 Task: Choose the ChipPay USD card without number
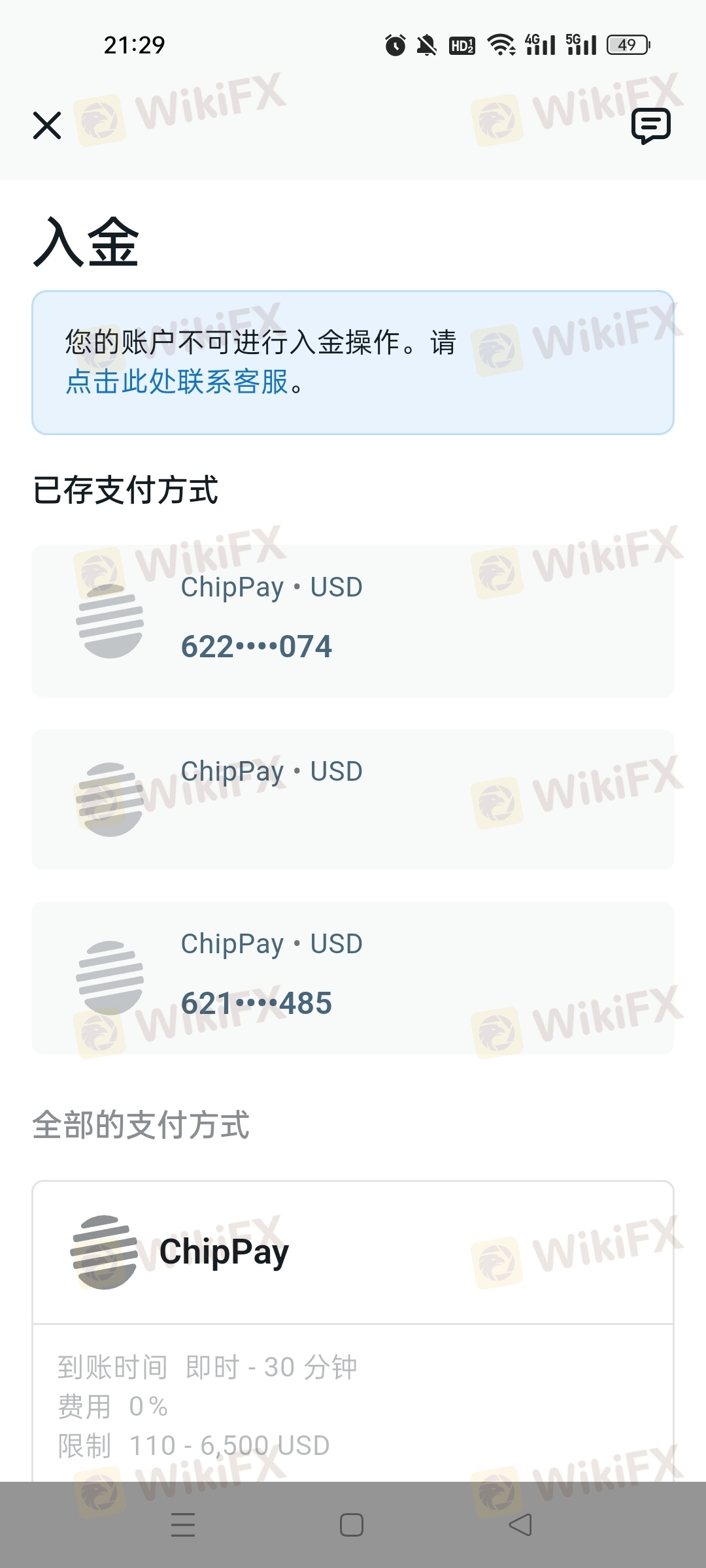(x=353, y=799)
